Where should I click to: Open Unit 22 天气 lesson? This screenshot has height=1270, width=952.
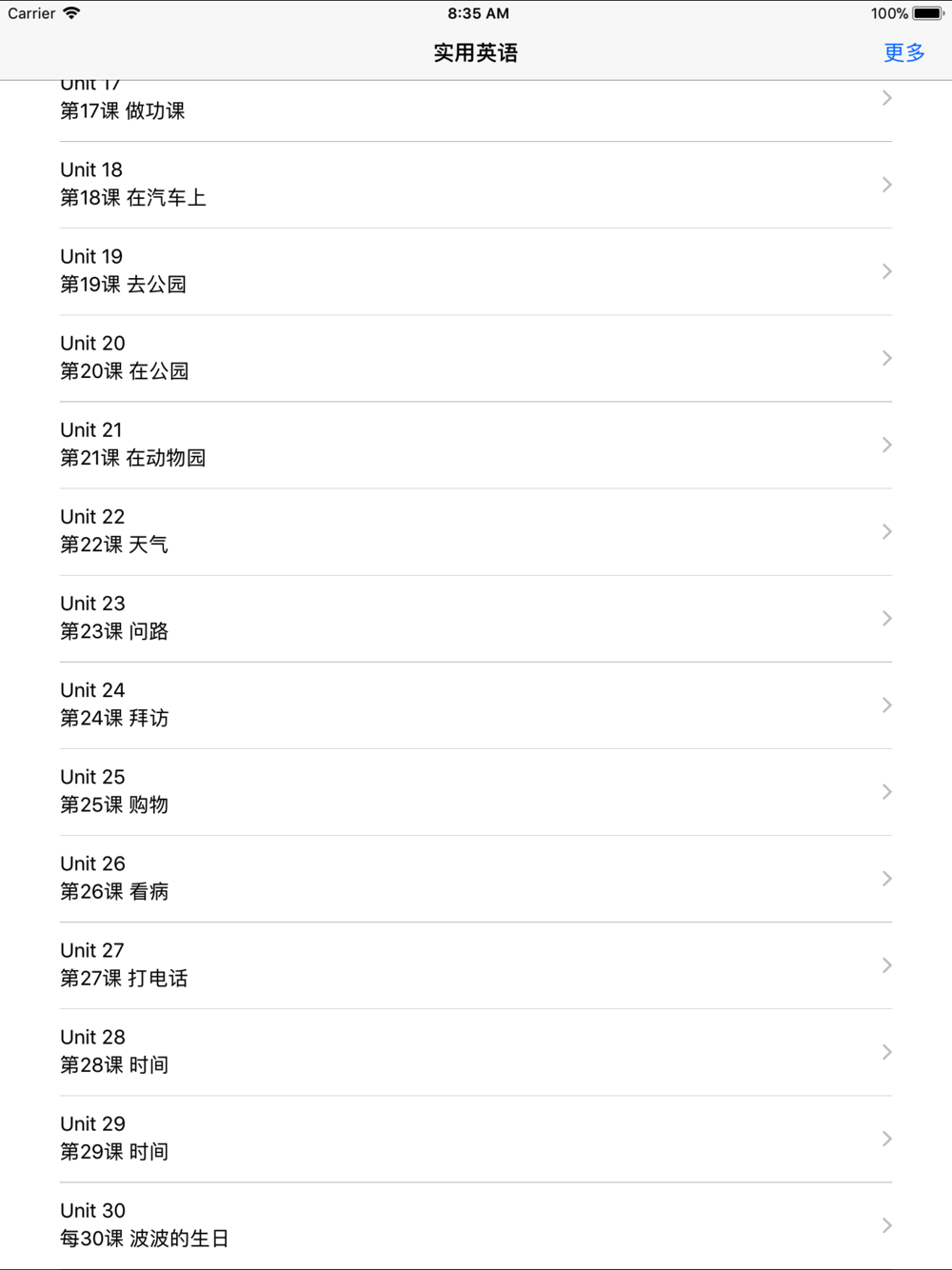pyautogui.click(x=476, y=531)
